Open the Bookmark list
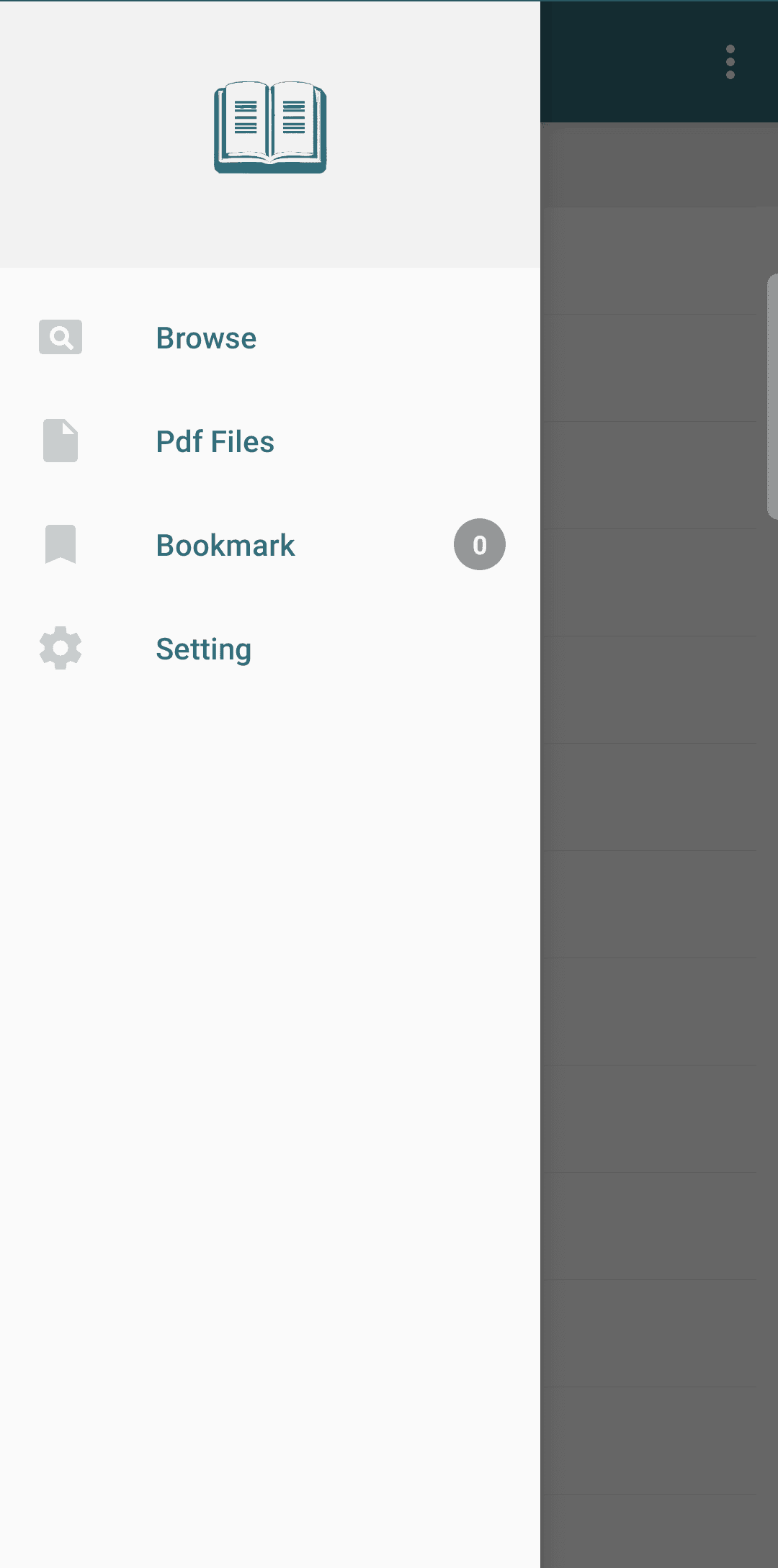Viewport: 778px width, 1568px height. tap(225, 546)
